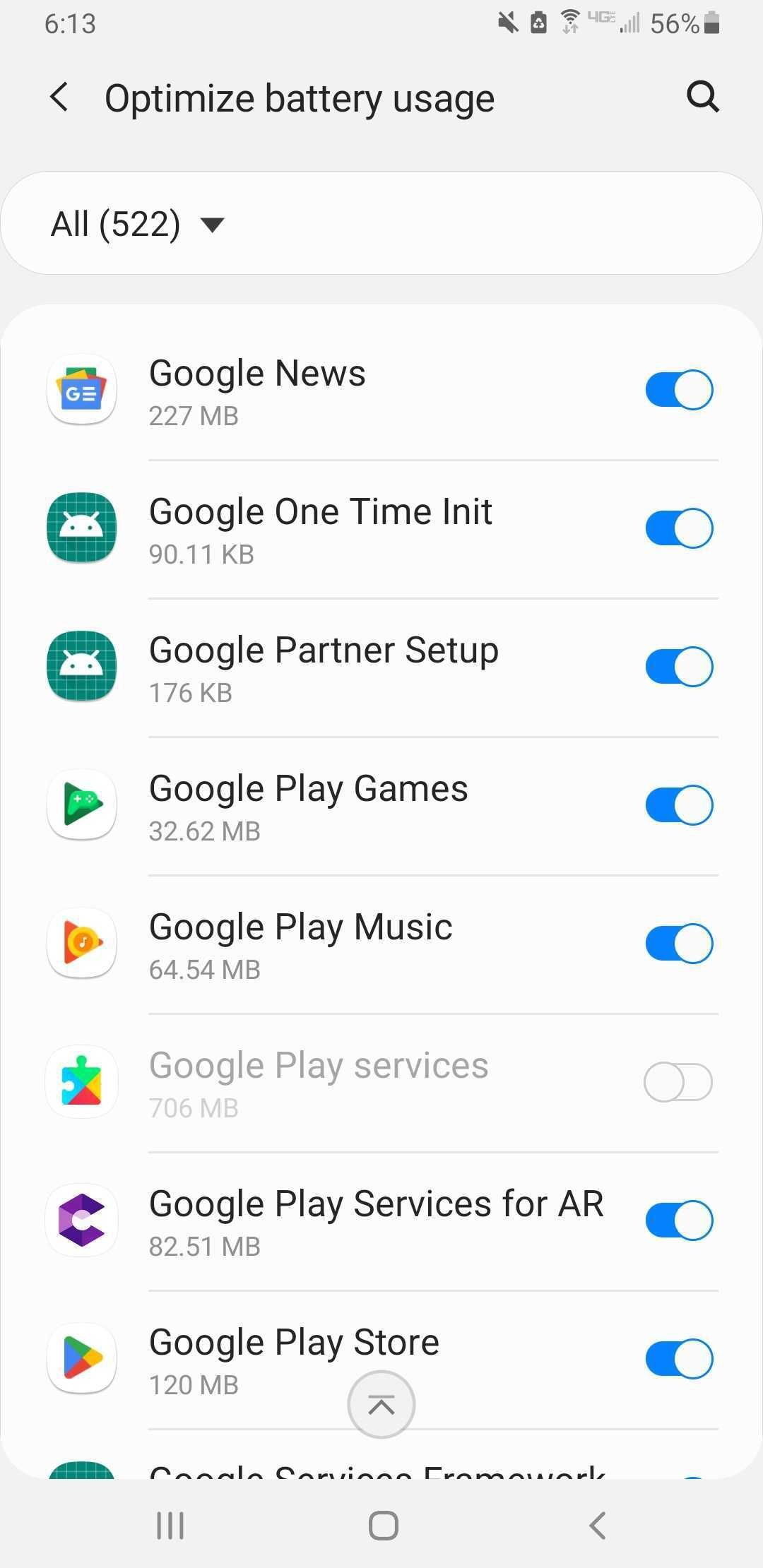Screen dimensions: 763x1568
Task: Open recent apps from navigation bar
Action: (x=170, y=1526)
